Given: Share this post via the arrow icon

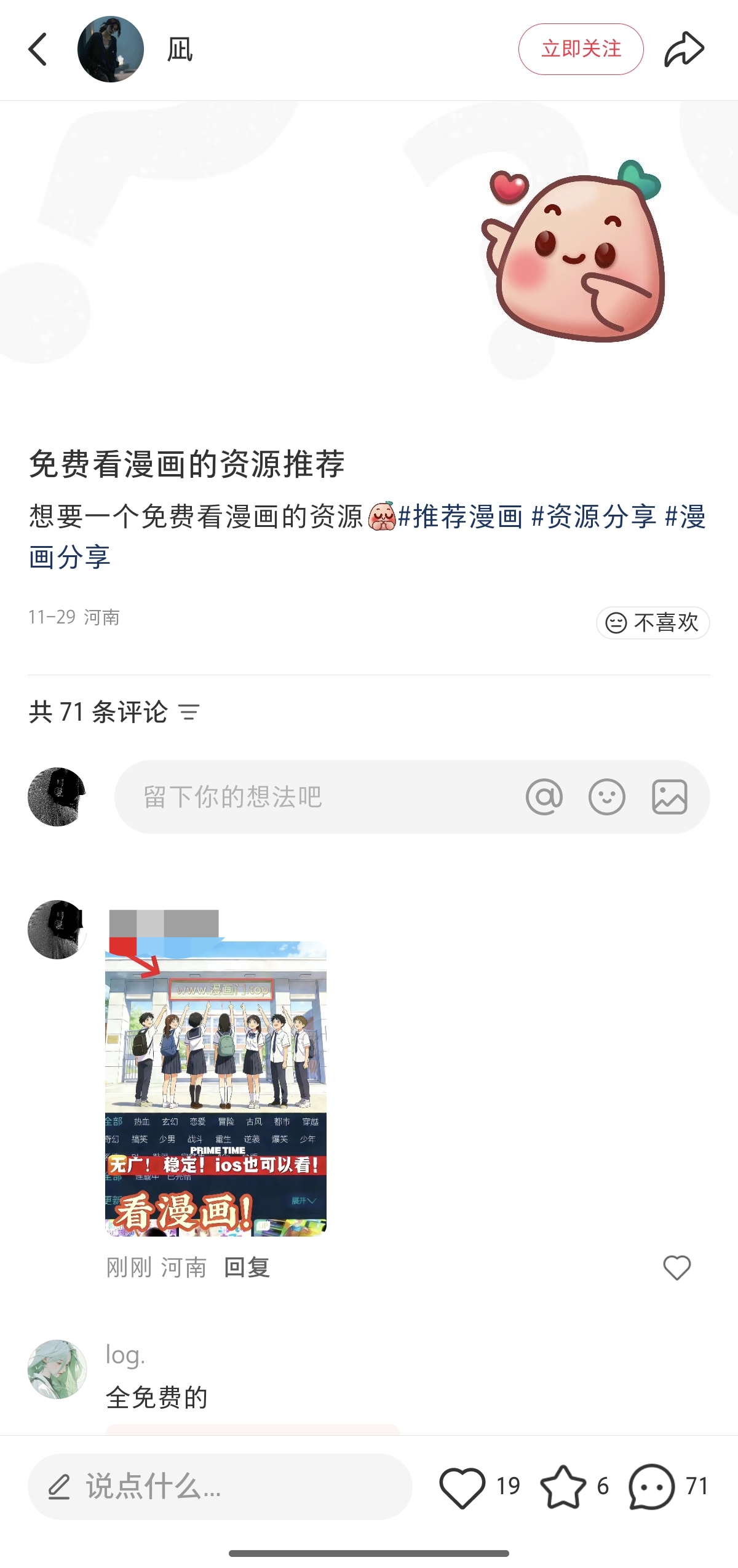Looking at the screenshot, I should 684,49.
